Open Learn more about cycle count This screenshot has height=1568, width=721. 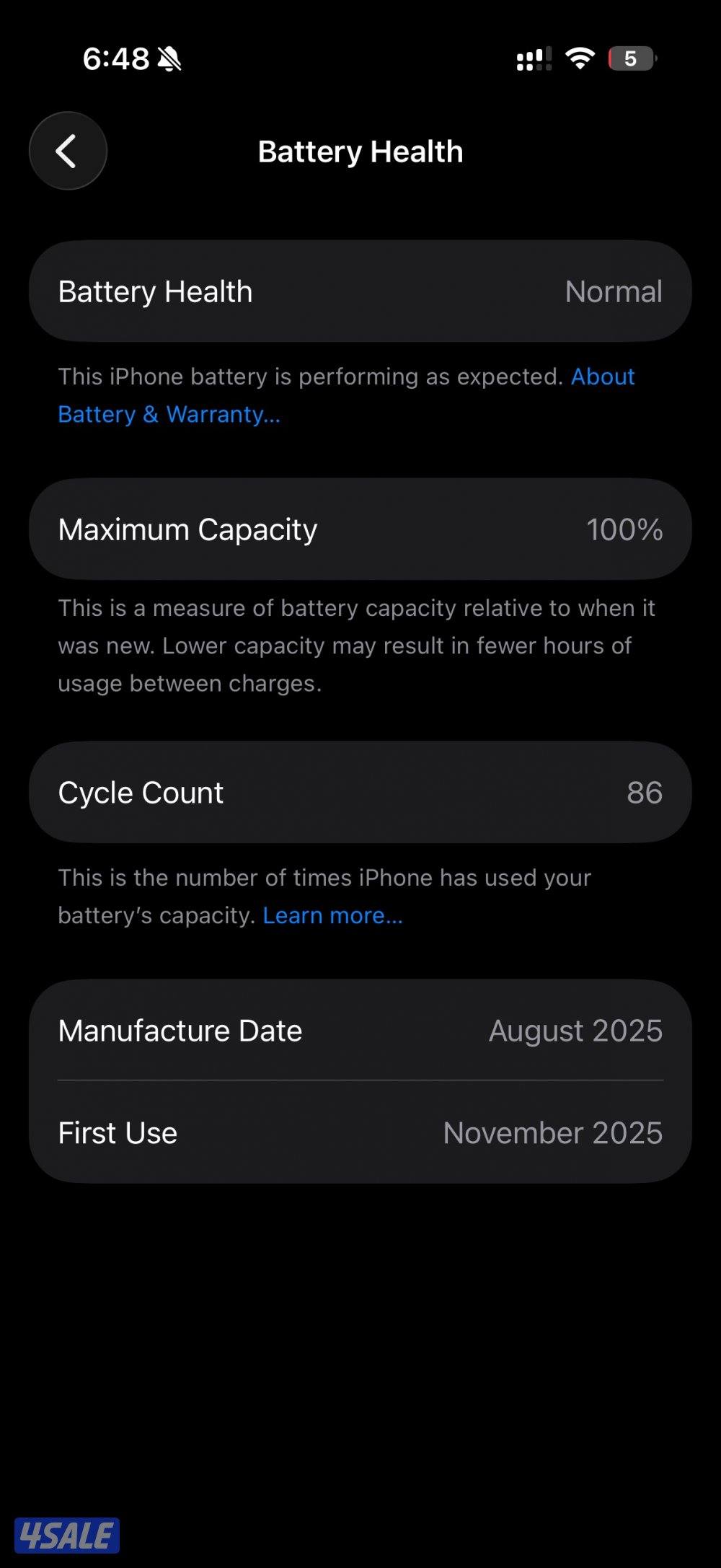pos(332,915)
